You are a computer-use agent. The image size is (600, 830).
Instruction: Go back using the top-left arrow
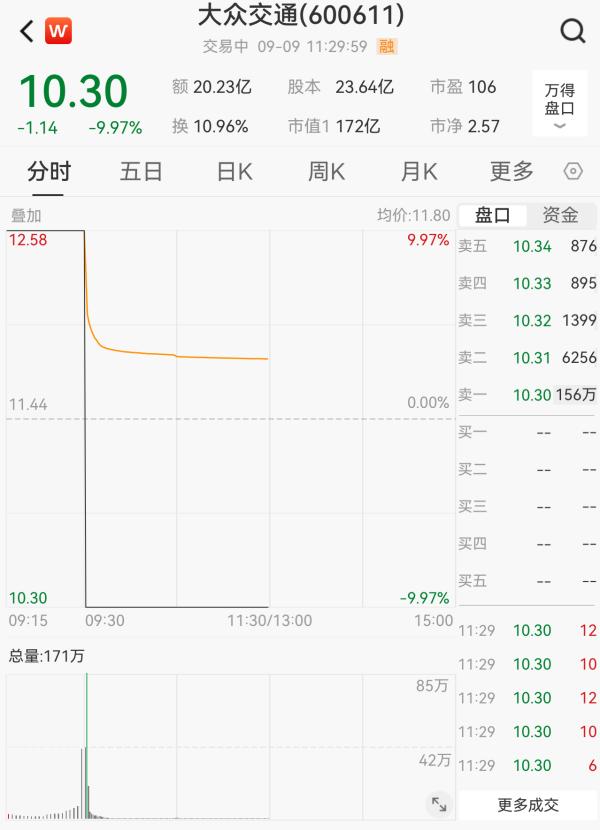(27, 31)
